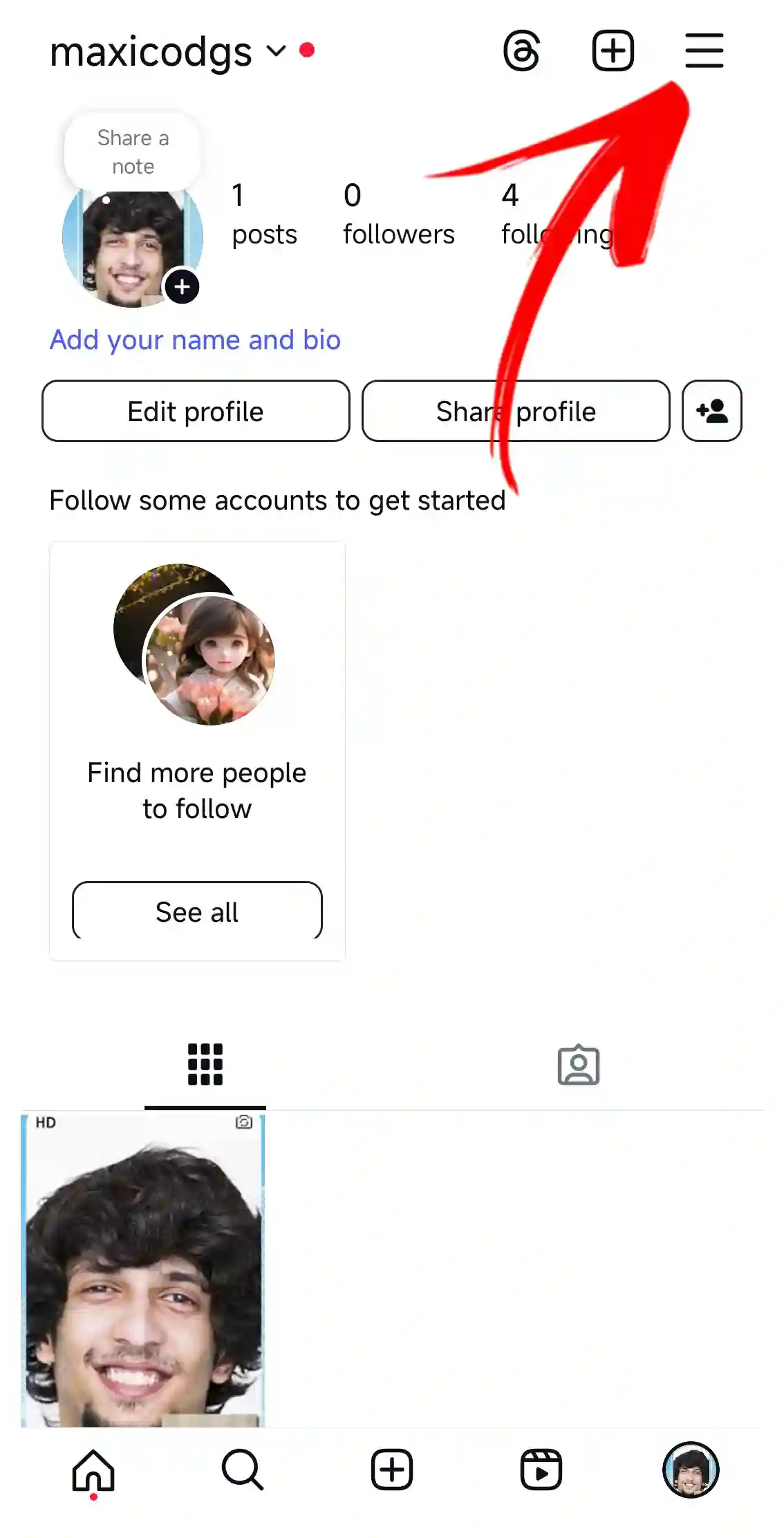Tap See all suggested accounts
Image resolution: width=784 pixels, height=1538 pixels.
tap(197, 911)
